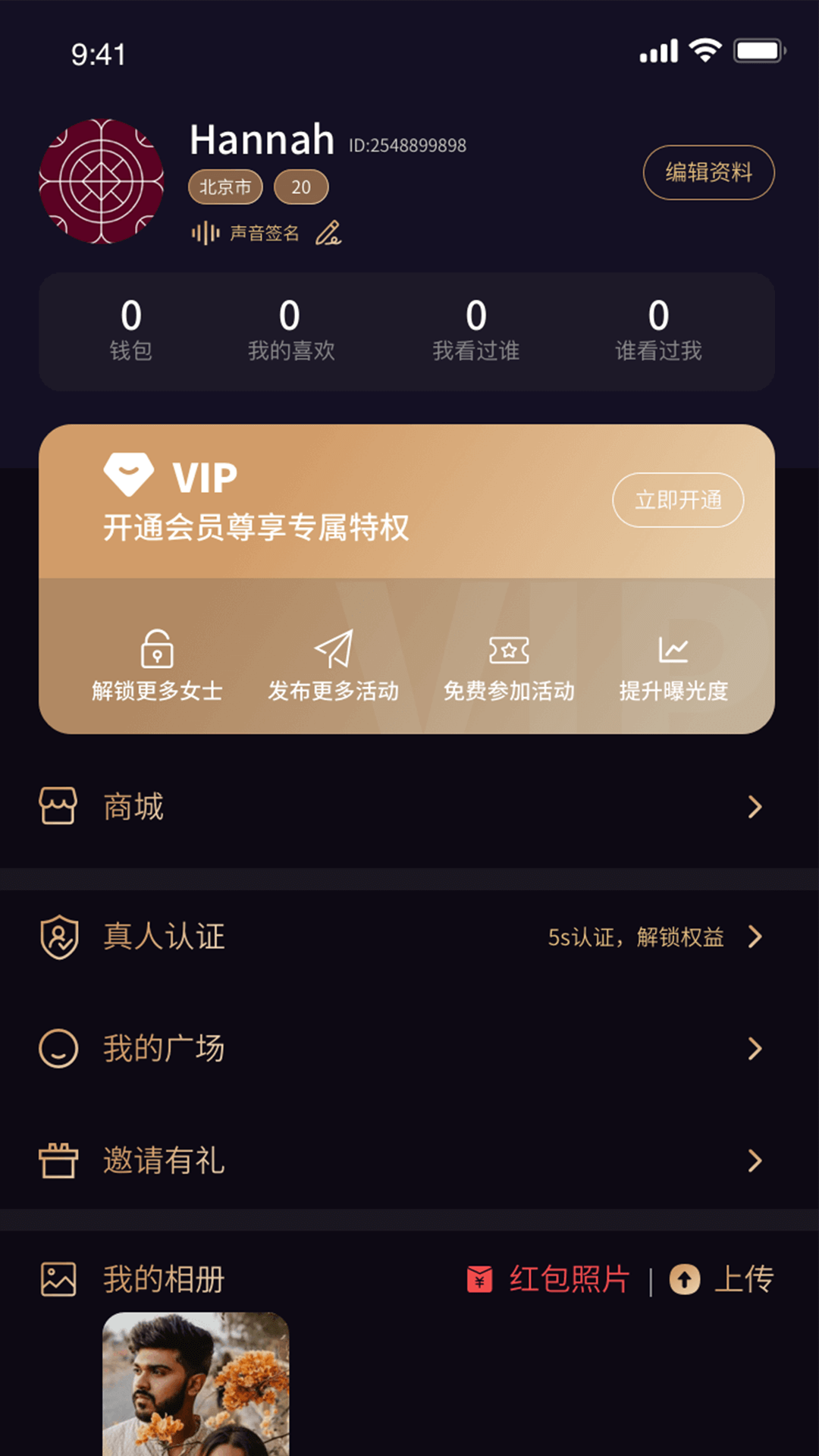Select the lock icon for 解锁更多女士
The image size is (819, 1456).
(155, 651)
